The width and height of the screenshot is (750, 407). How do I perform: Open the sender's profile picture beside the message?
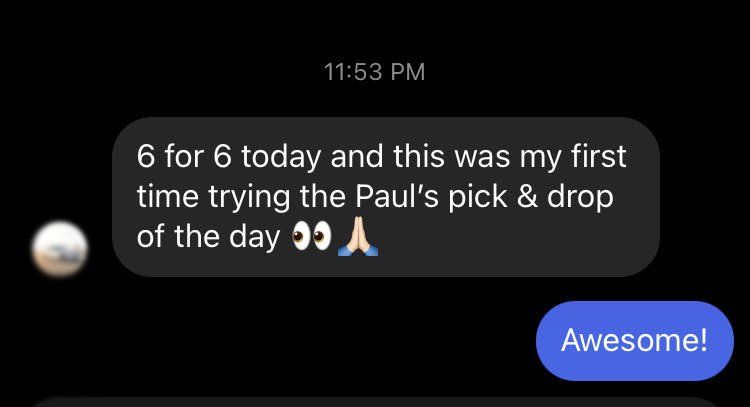[60, 249]
